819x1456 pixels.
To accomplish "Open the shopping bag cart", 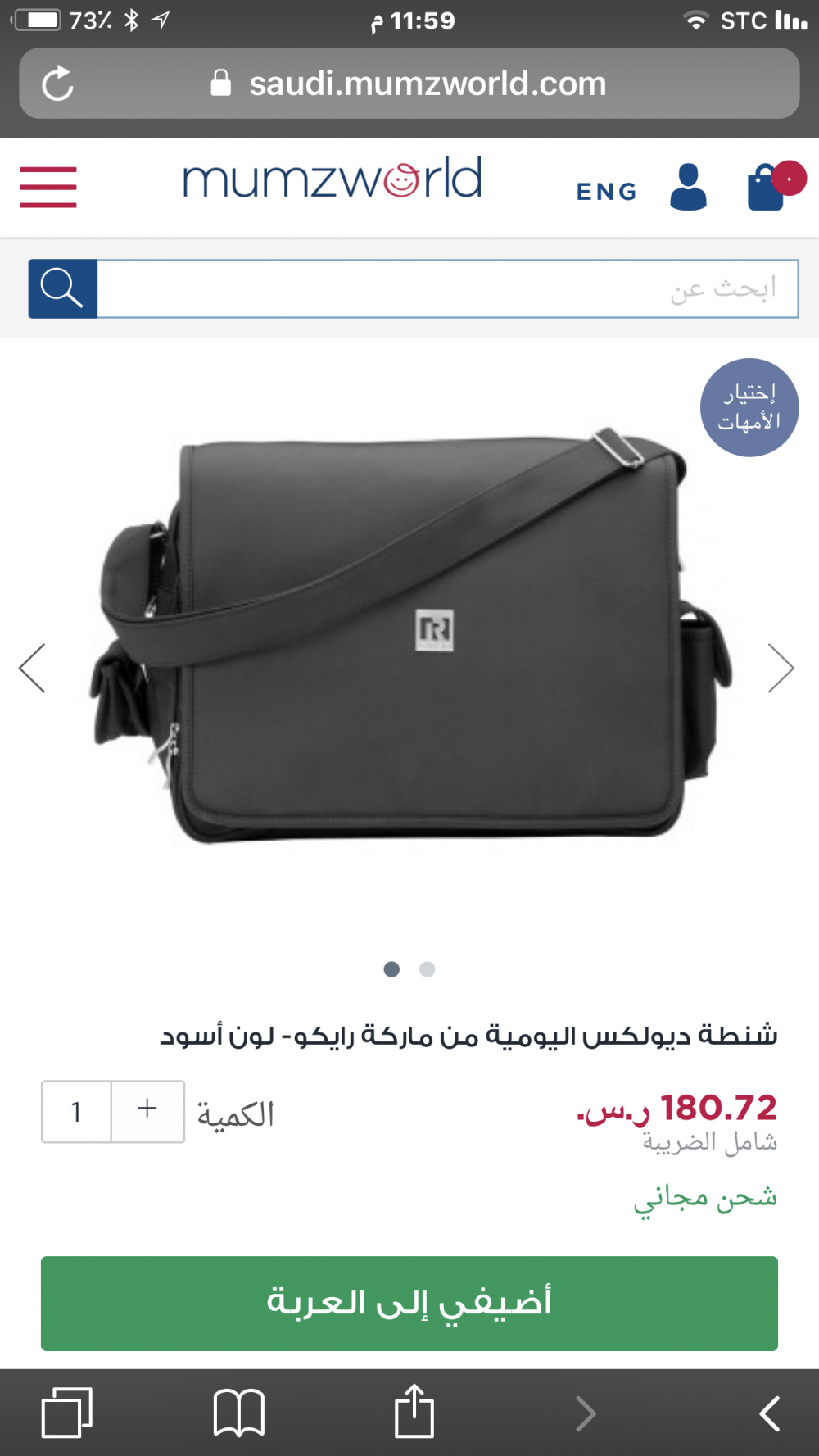I will (768, 188).
